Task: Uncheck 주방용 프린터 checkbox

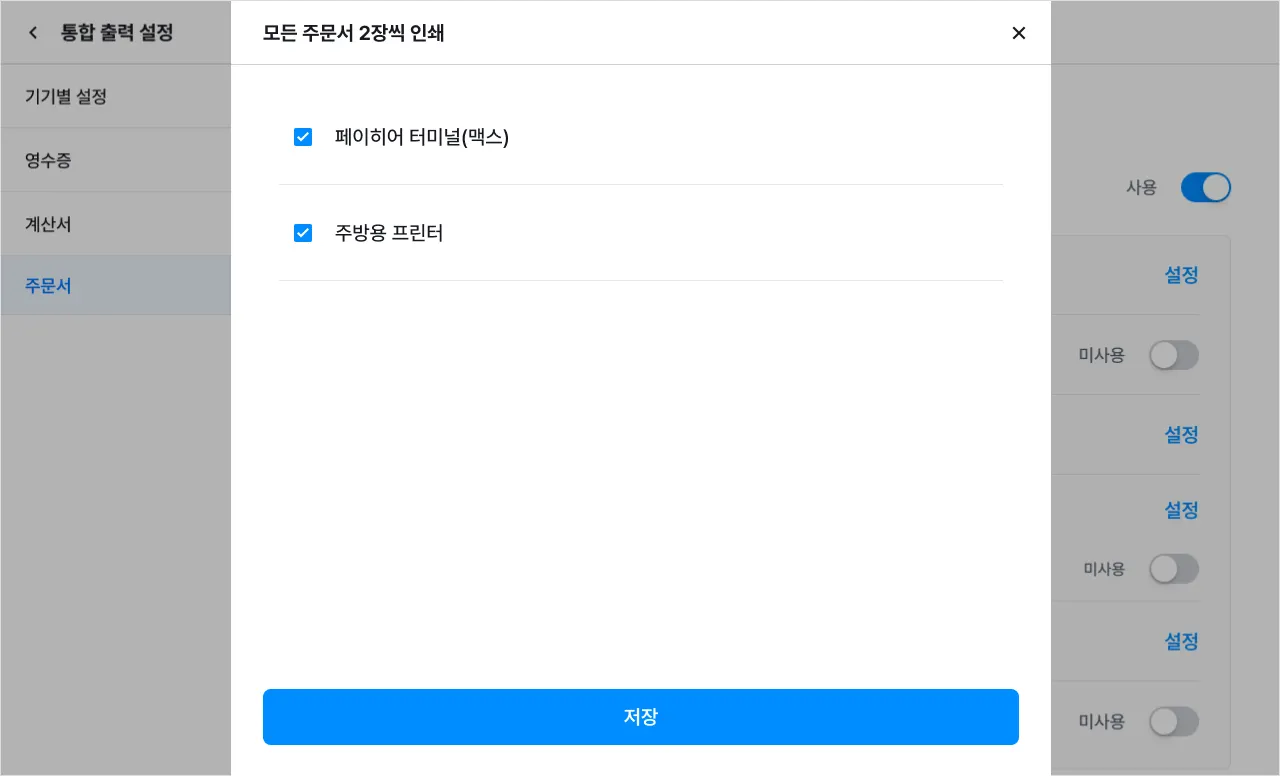Action: tap(303, 233)
